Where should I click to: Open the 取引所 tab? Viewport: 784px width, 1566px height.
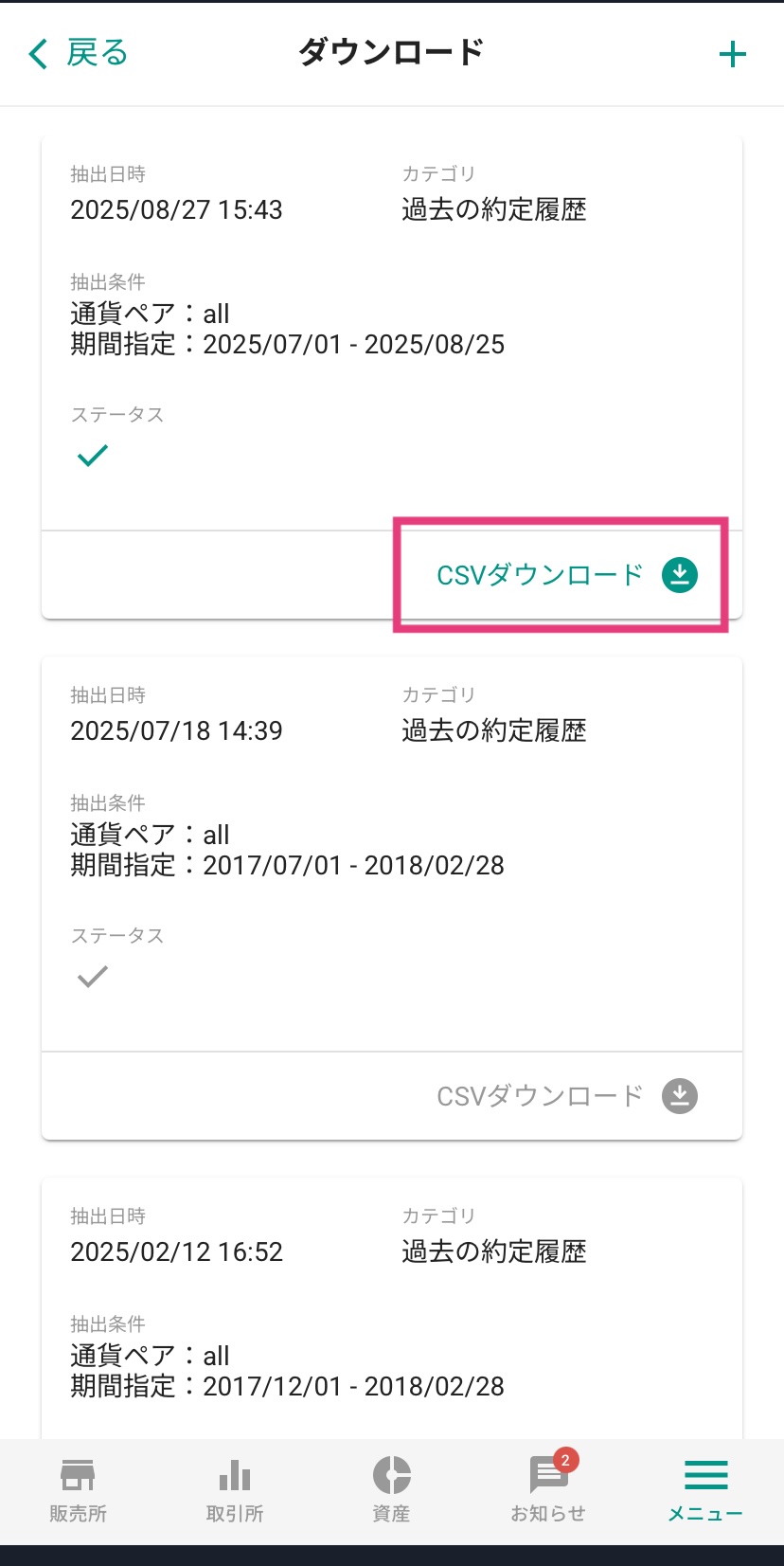(x=235, y=1490)
